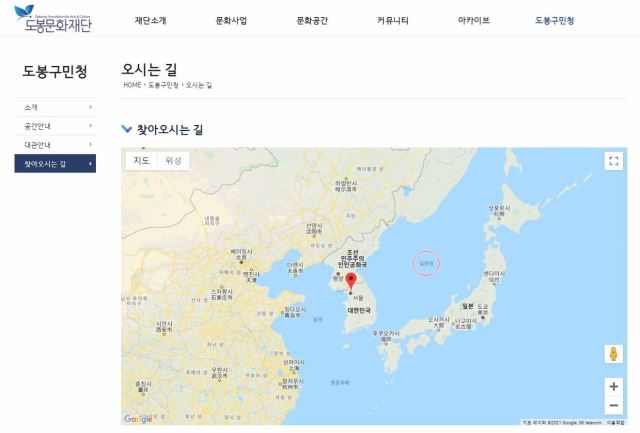Zoom in on the map
This screenshot has height=433, width=640.
614,385
